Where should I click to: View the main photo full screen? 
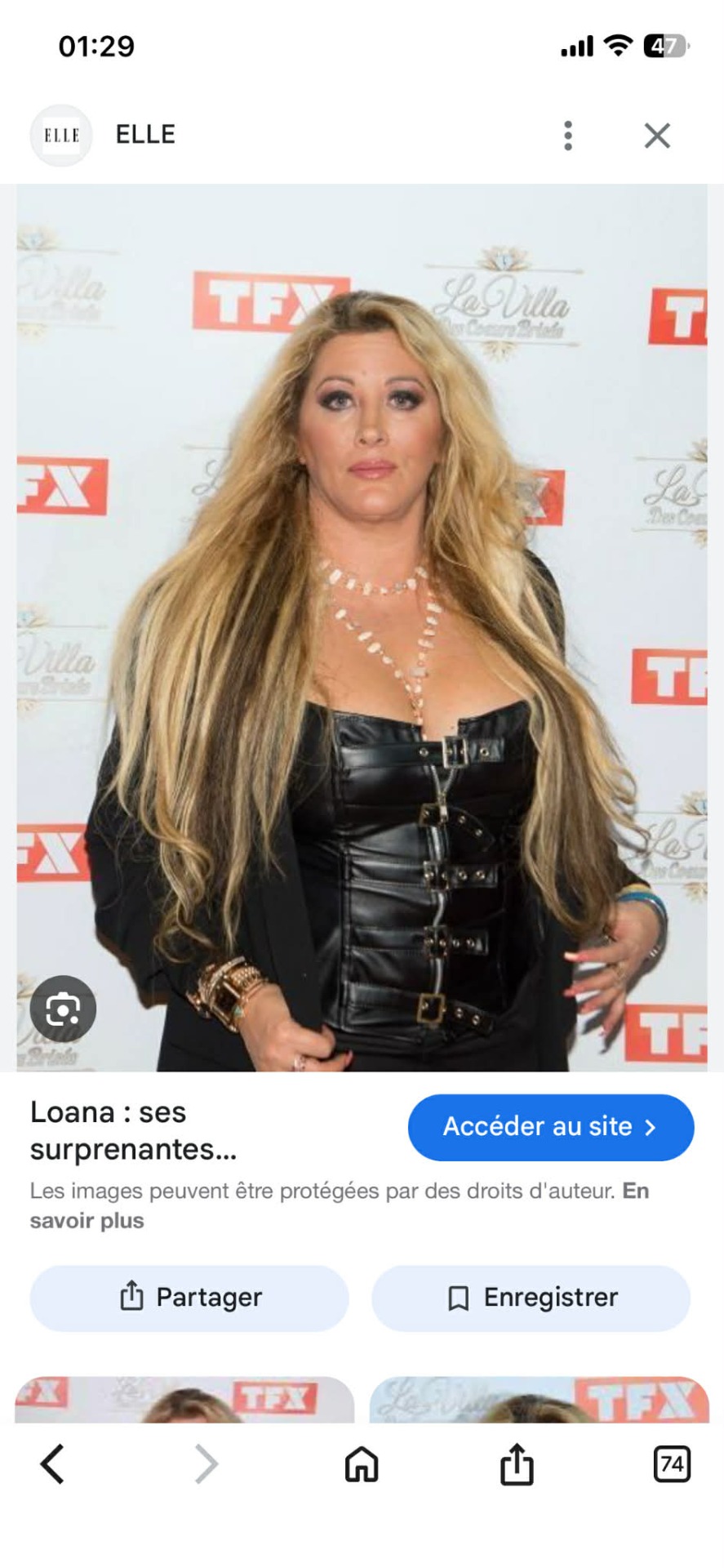(362, 627)
